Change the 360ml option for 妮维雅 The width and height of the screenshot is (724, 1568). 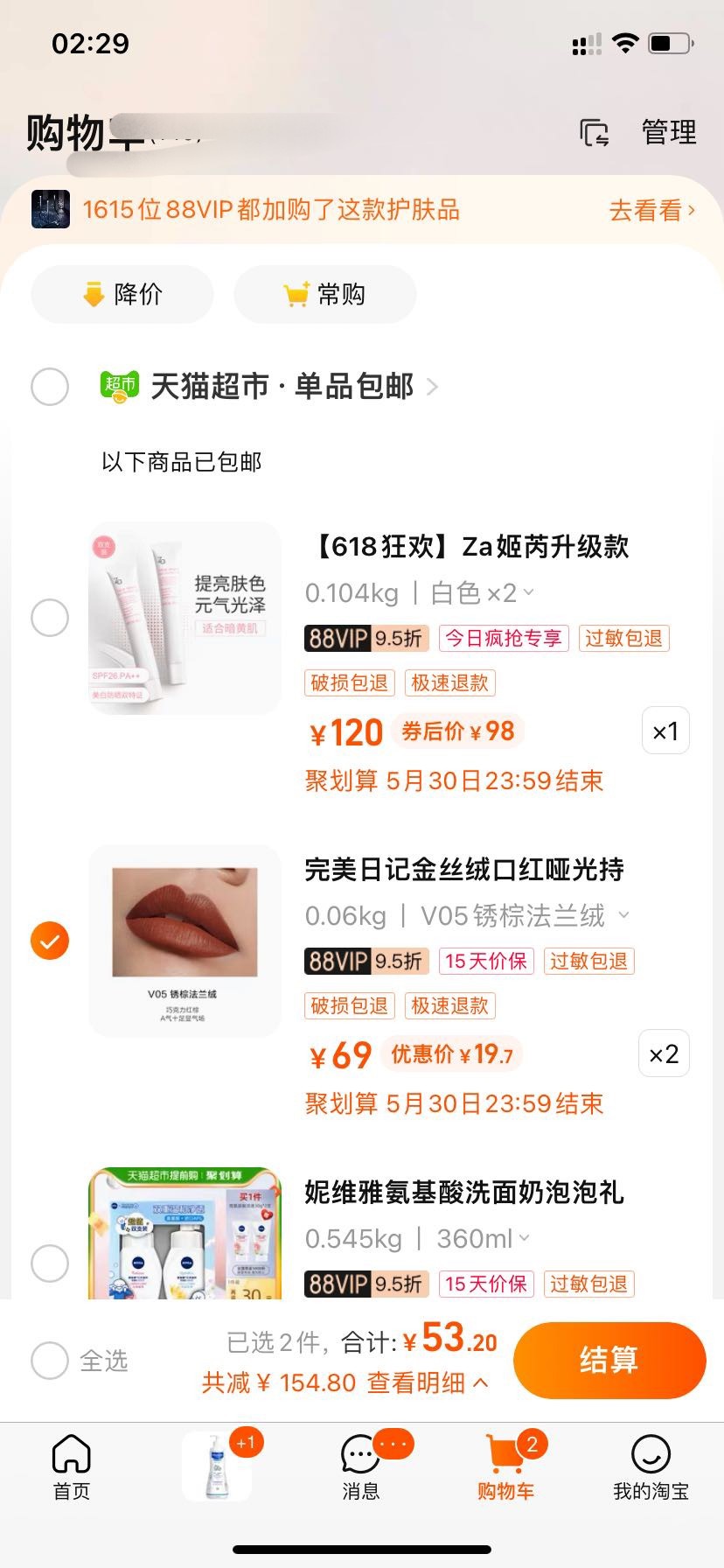[x=483, y=1239]
